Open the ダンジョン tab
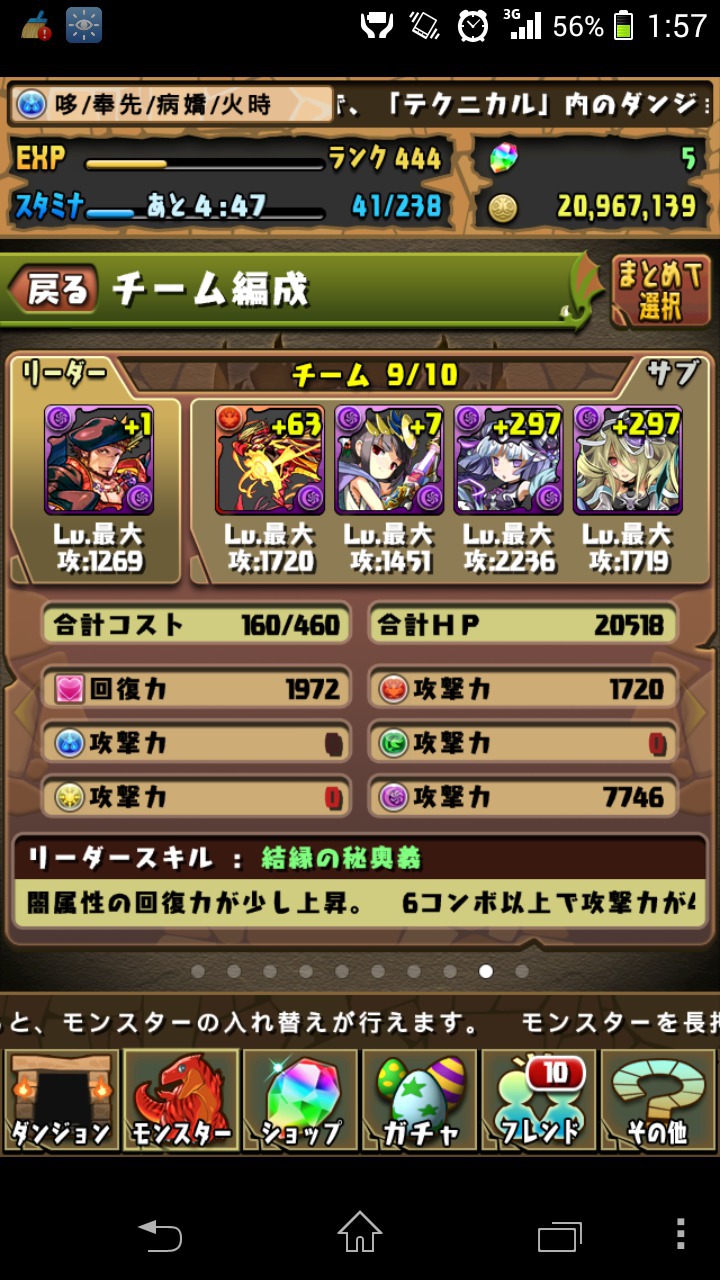Screen dimensions: 720x1280 click(61, 1100)
